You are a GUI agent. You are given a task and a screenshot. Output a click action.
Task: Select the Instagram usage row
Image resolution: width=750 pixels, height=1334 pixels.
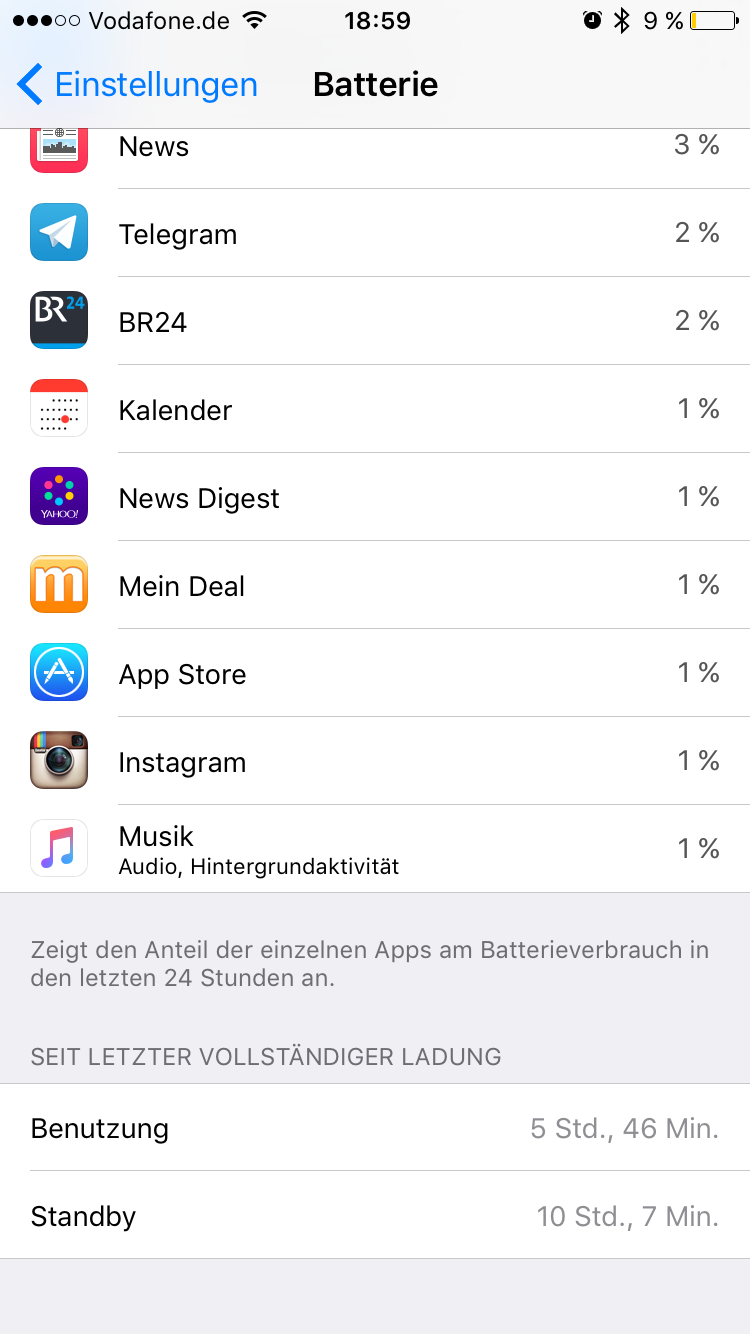click(375, 760)
